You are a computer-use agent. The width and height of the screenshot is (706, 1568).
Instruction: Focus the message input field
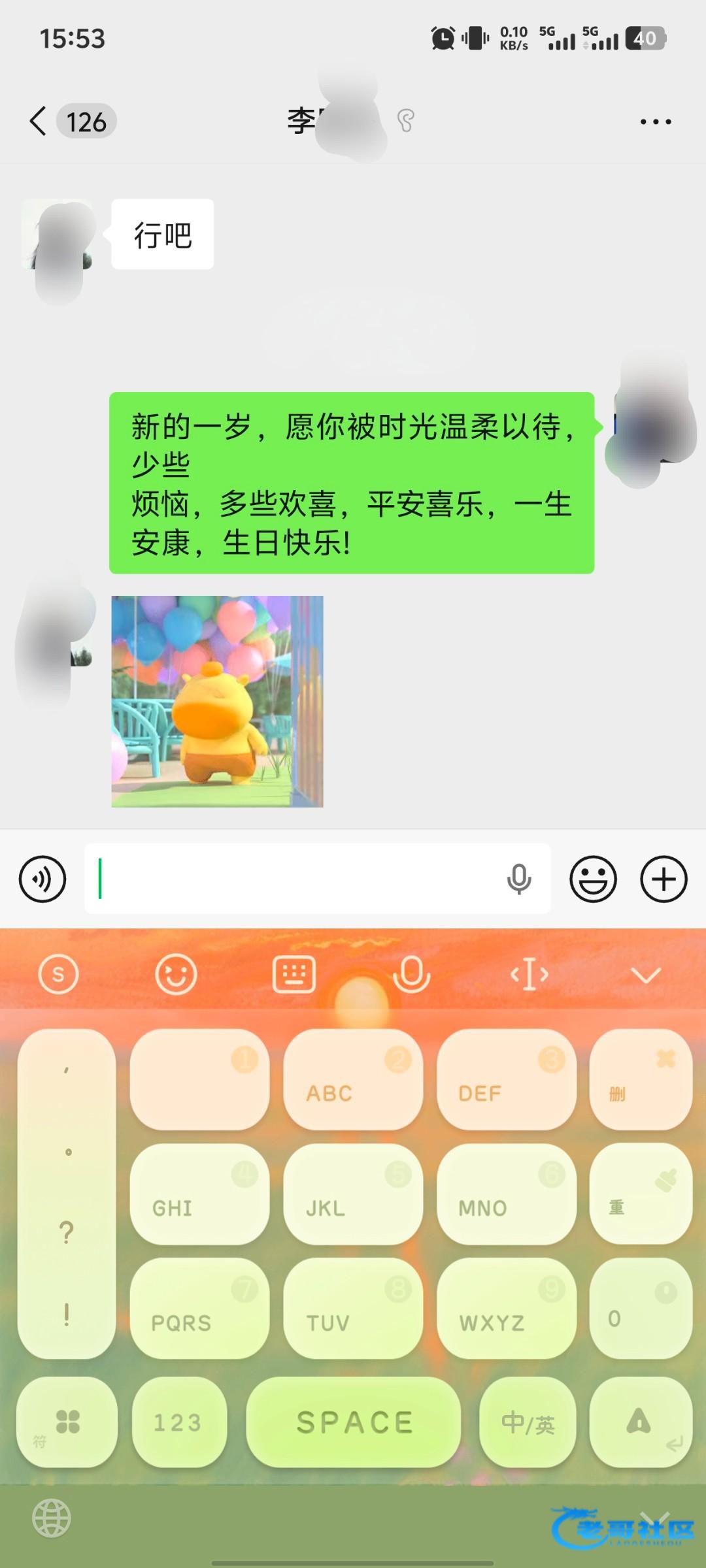point(294,879)
